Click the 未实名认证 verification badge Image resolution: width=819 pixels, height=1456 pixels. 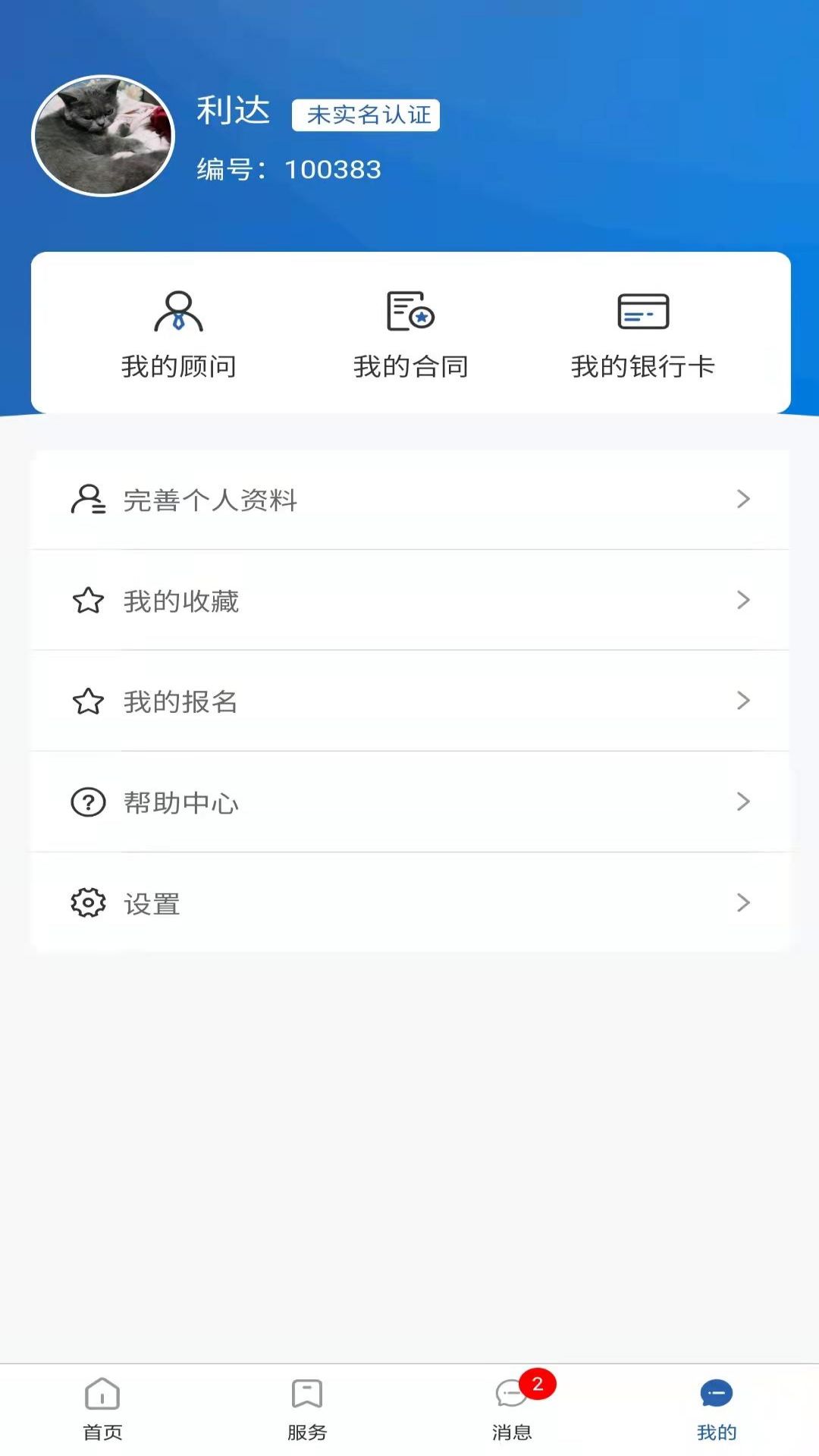366,115
